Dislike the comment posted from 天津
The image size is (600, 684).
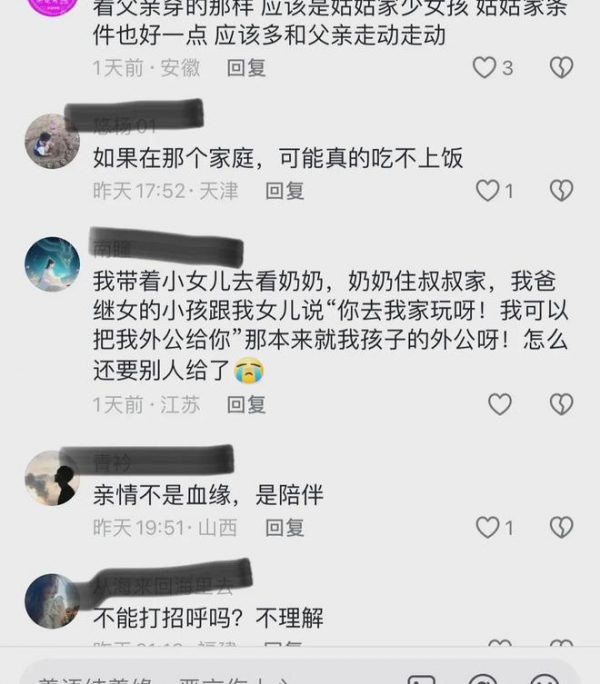[x=562, y=190]
